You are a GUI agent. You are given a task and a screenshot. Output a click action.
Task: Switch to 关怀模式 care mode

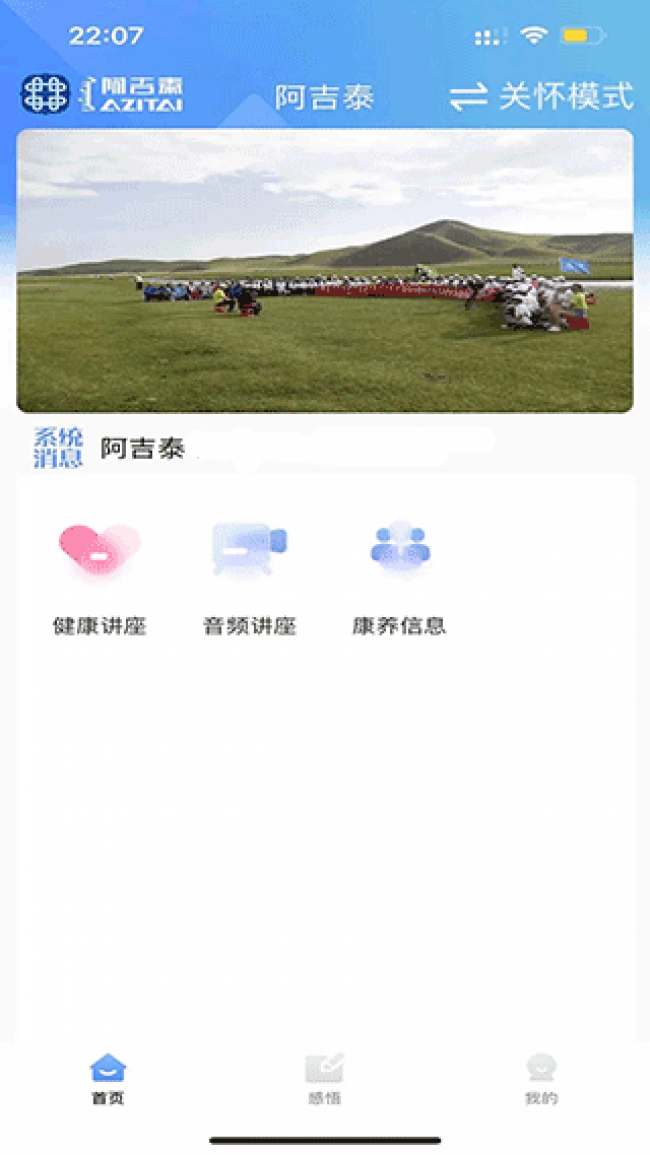541,96
